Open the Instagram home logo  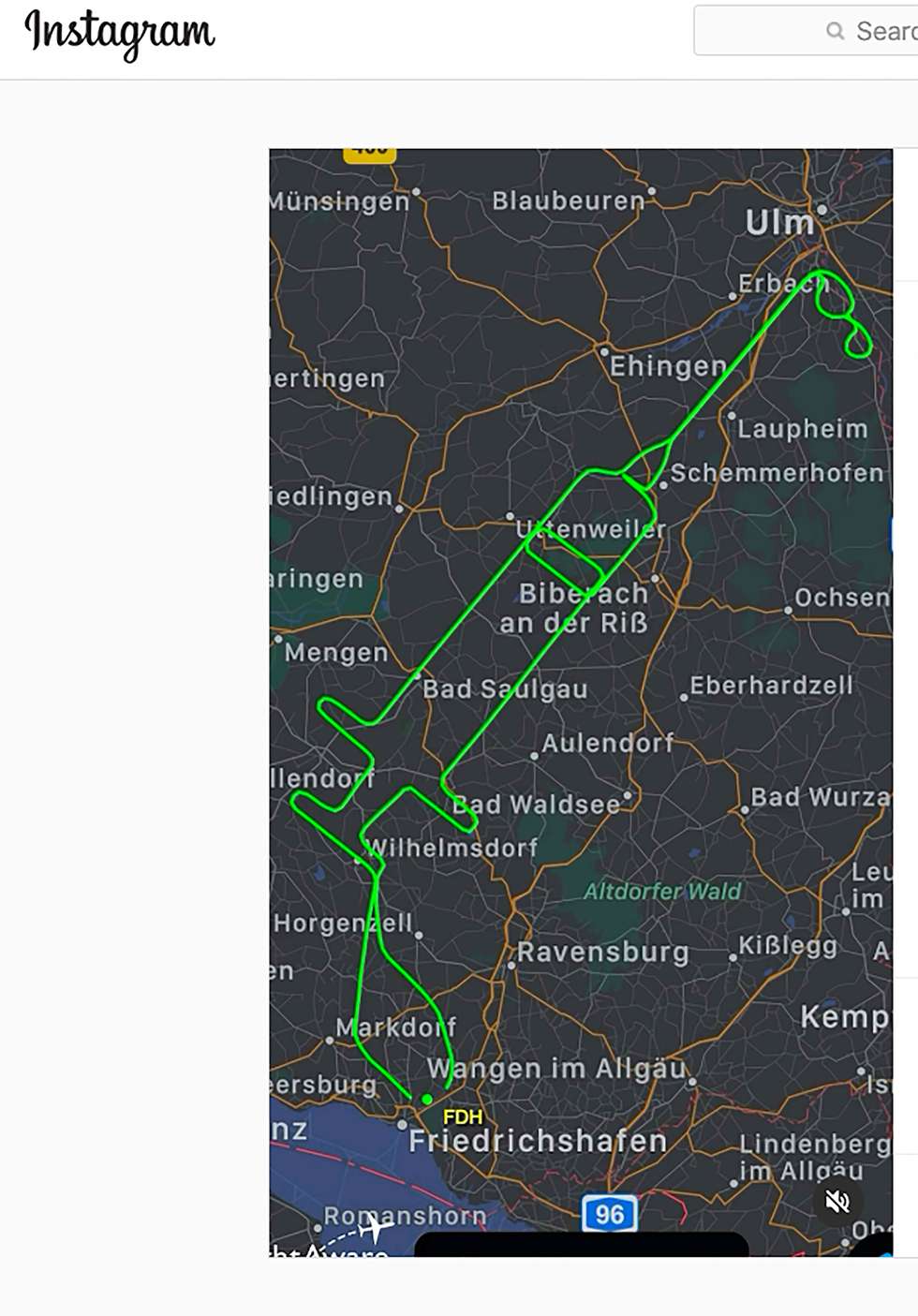pyautogui.click(x=120, y=34)
